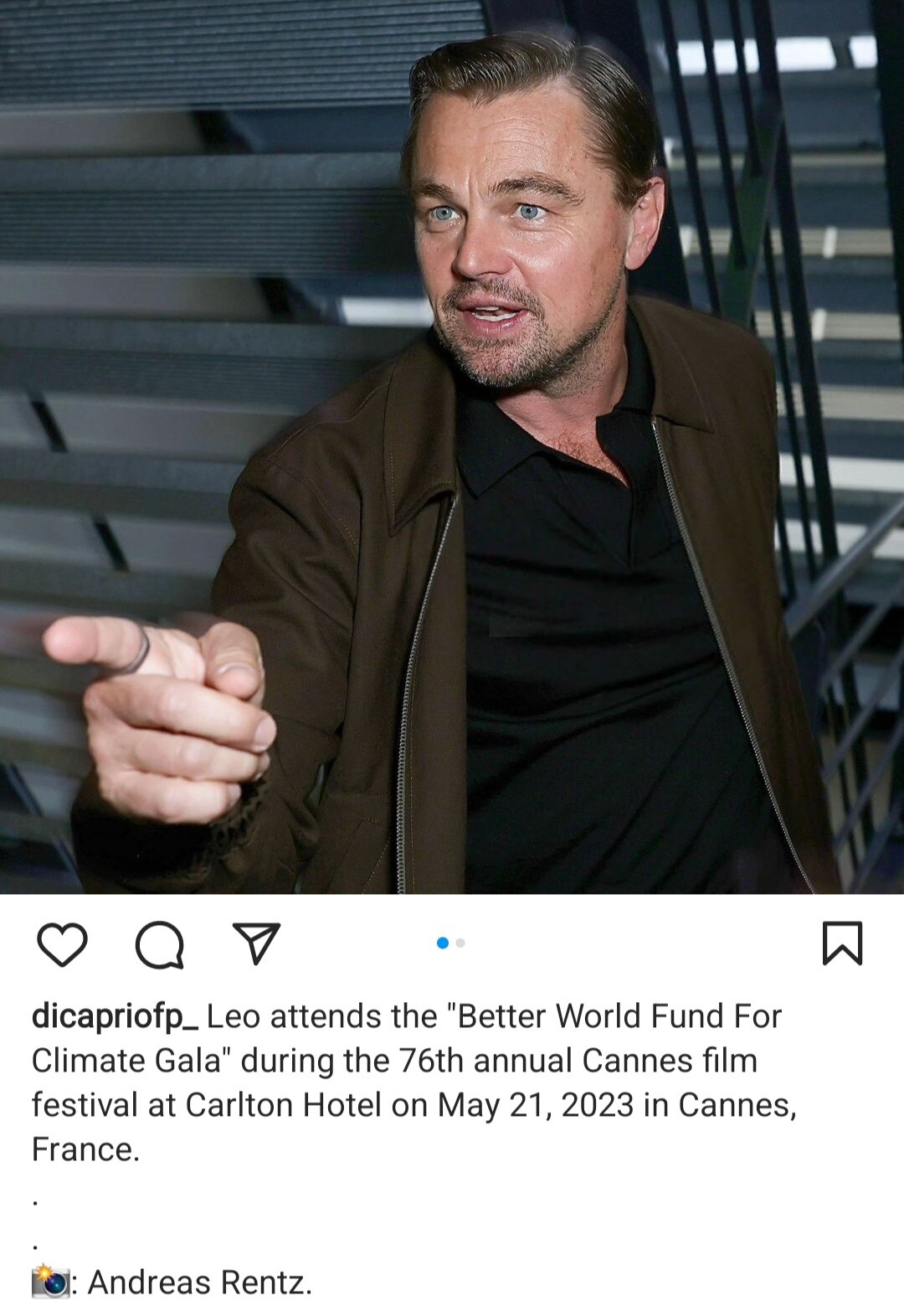Screen dimensions: 904x1316
Task: Bookmark this post to saved
Action: click(841, 943)
